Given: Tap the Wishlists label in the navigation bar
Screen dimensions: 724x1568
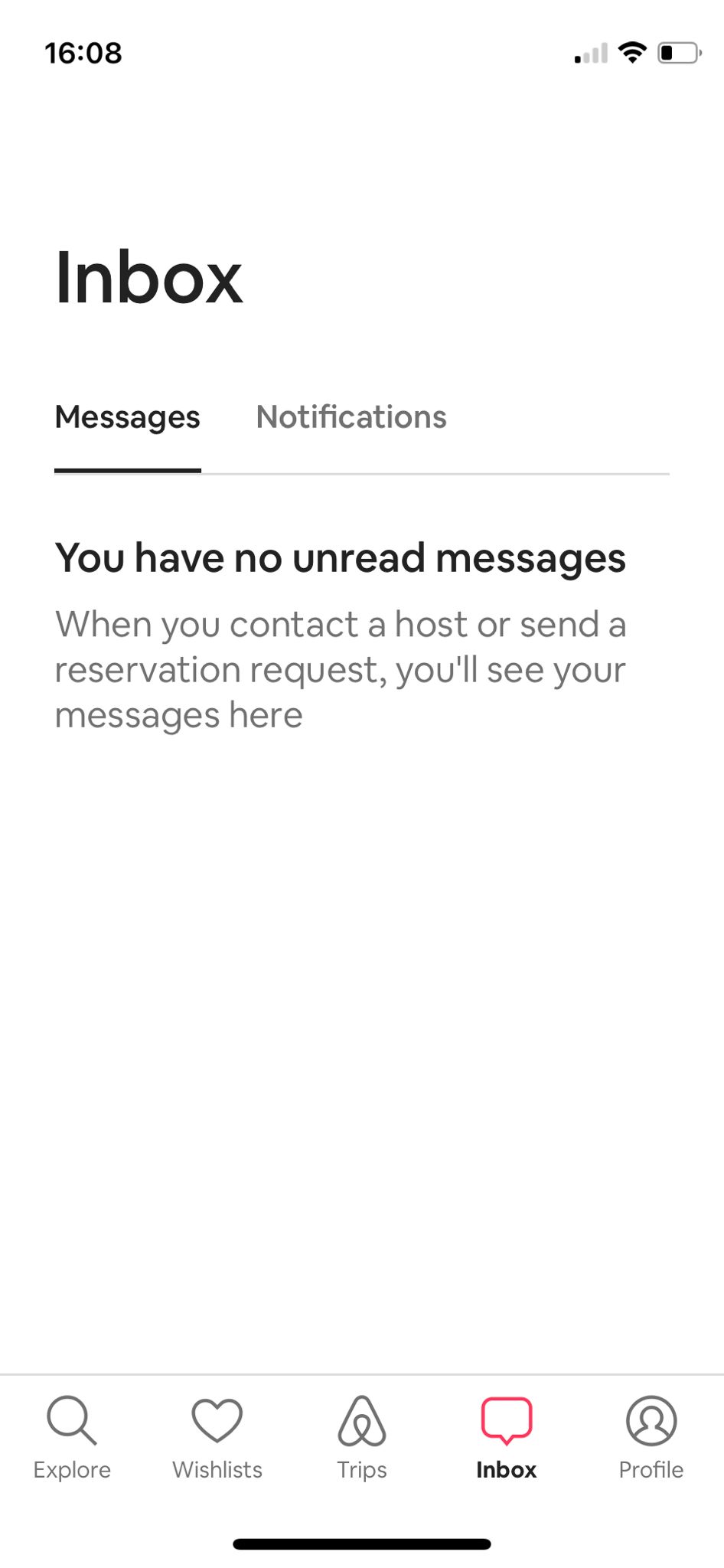Looking at the screenshot, I should click(217, 1470).
